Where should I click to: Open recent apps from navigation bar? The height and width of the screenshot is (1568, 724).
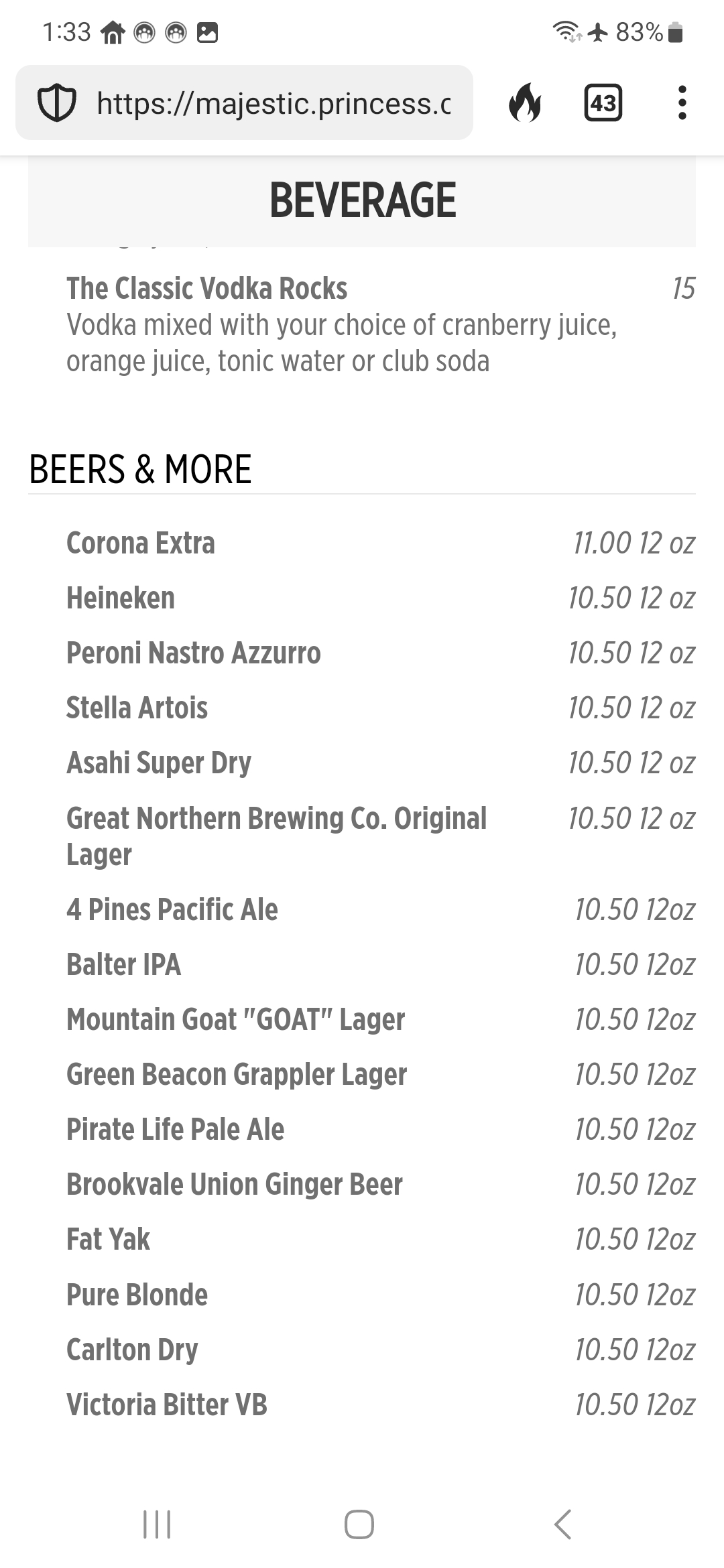[158, 1524]
